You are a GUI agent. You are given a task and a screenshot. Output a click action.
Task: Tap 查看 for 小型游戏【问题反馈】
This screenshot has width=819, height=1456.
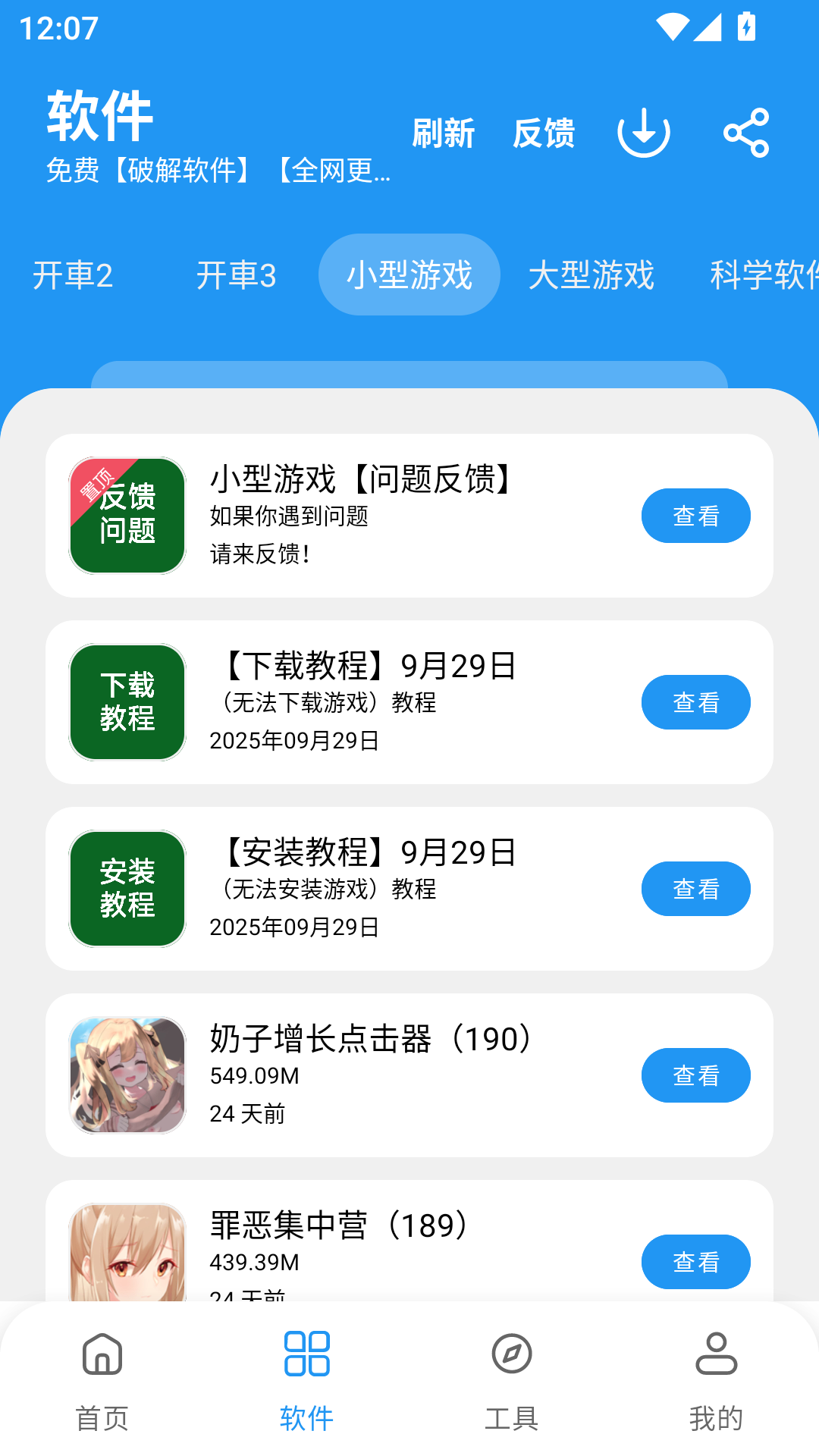(x=695, y=515)
